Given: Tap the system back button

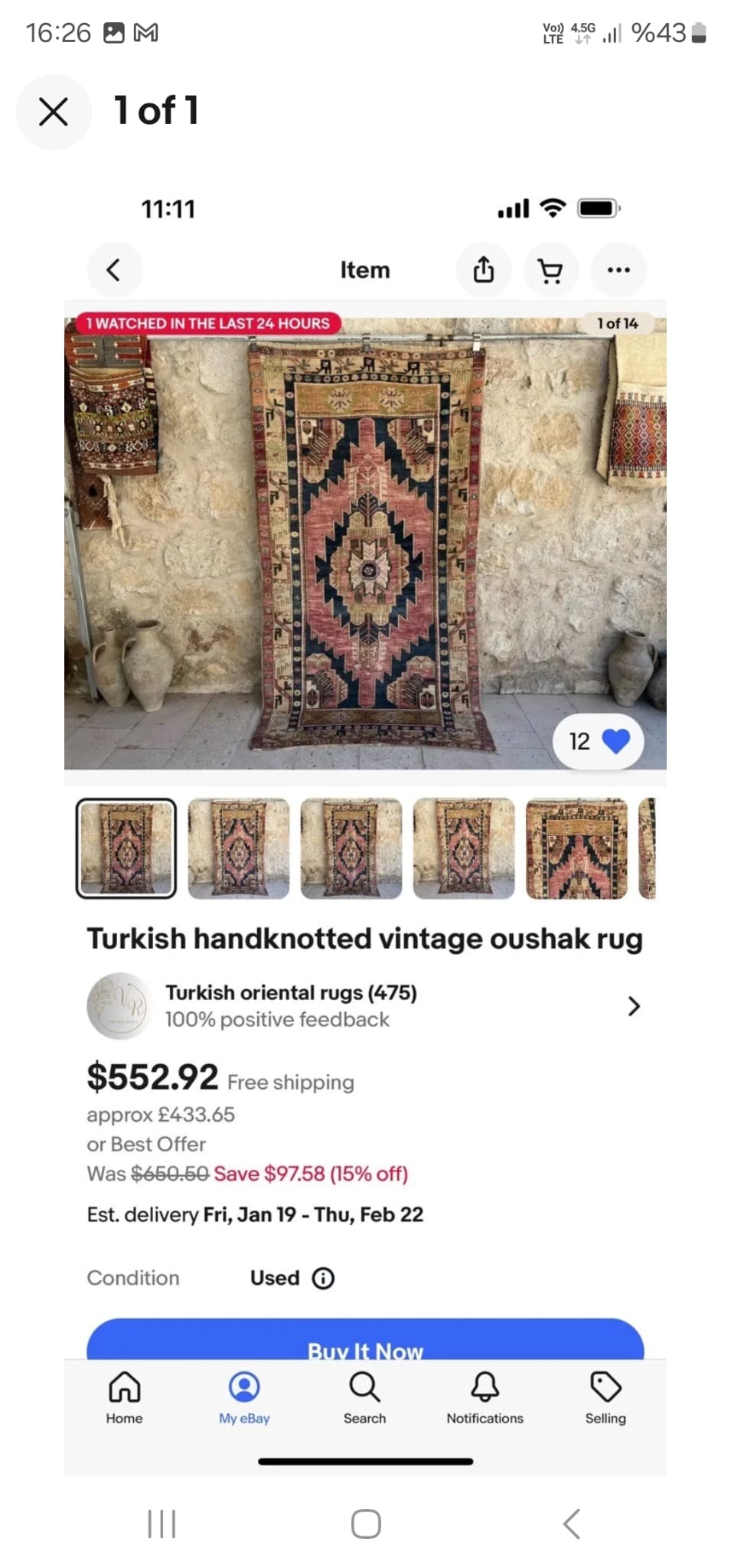Looking at the screenshot, I should coord(571,1524).
